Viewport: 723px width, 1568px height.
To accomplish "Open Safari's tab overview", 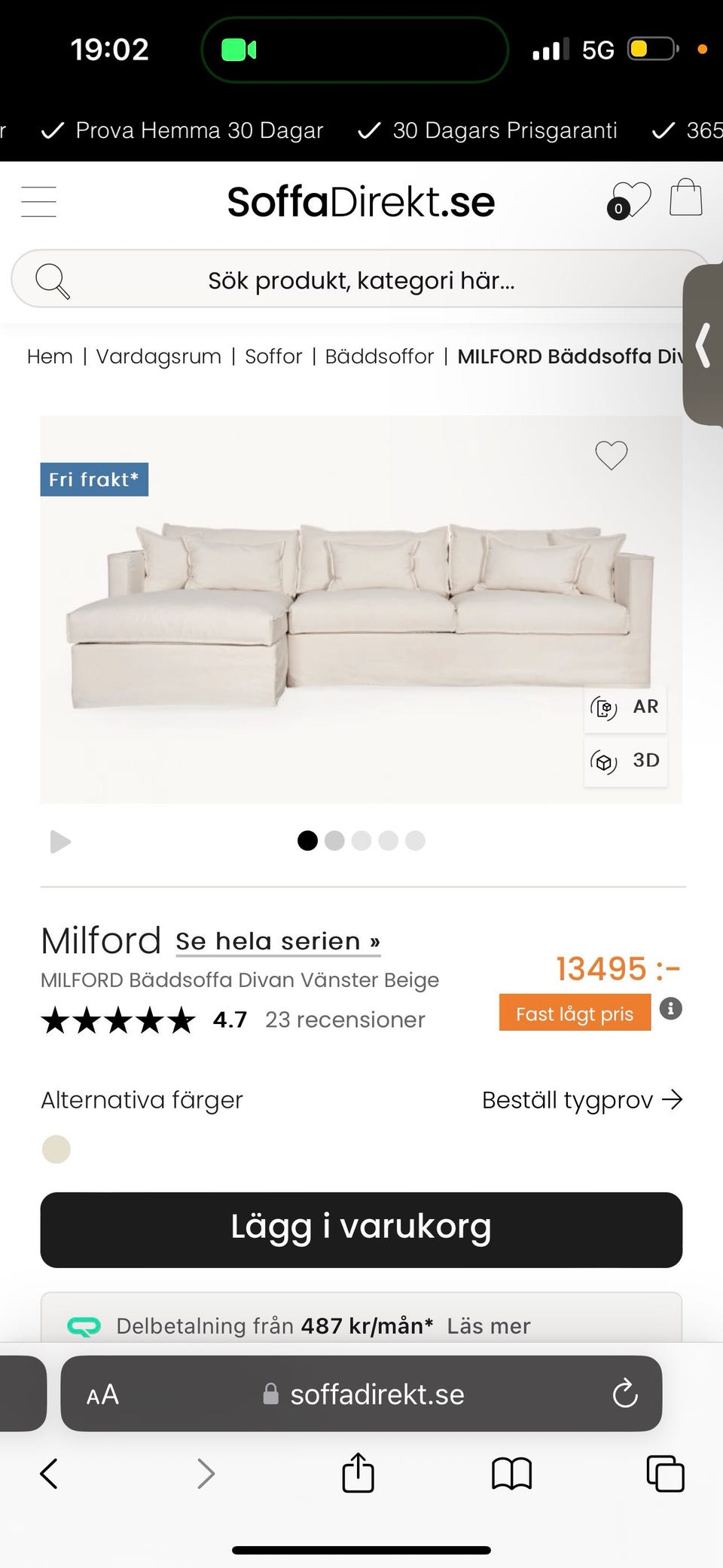I will click(664, 1473).
